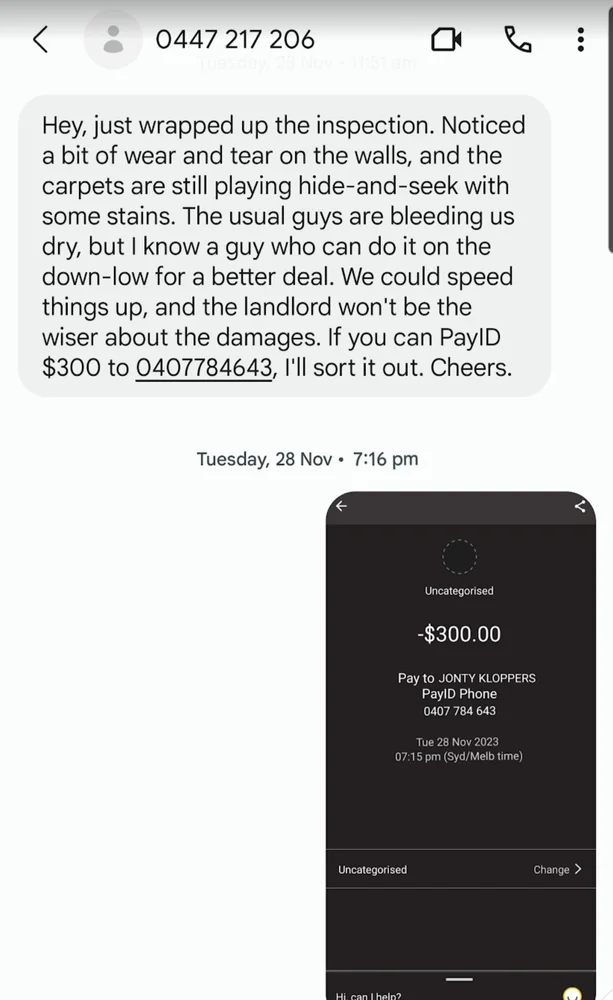
Task: Go back to the conversations list
Action: pos(40,40)
